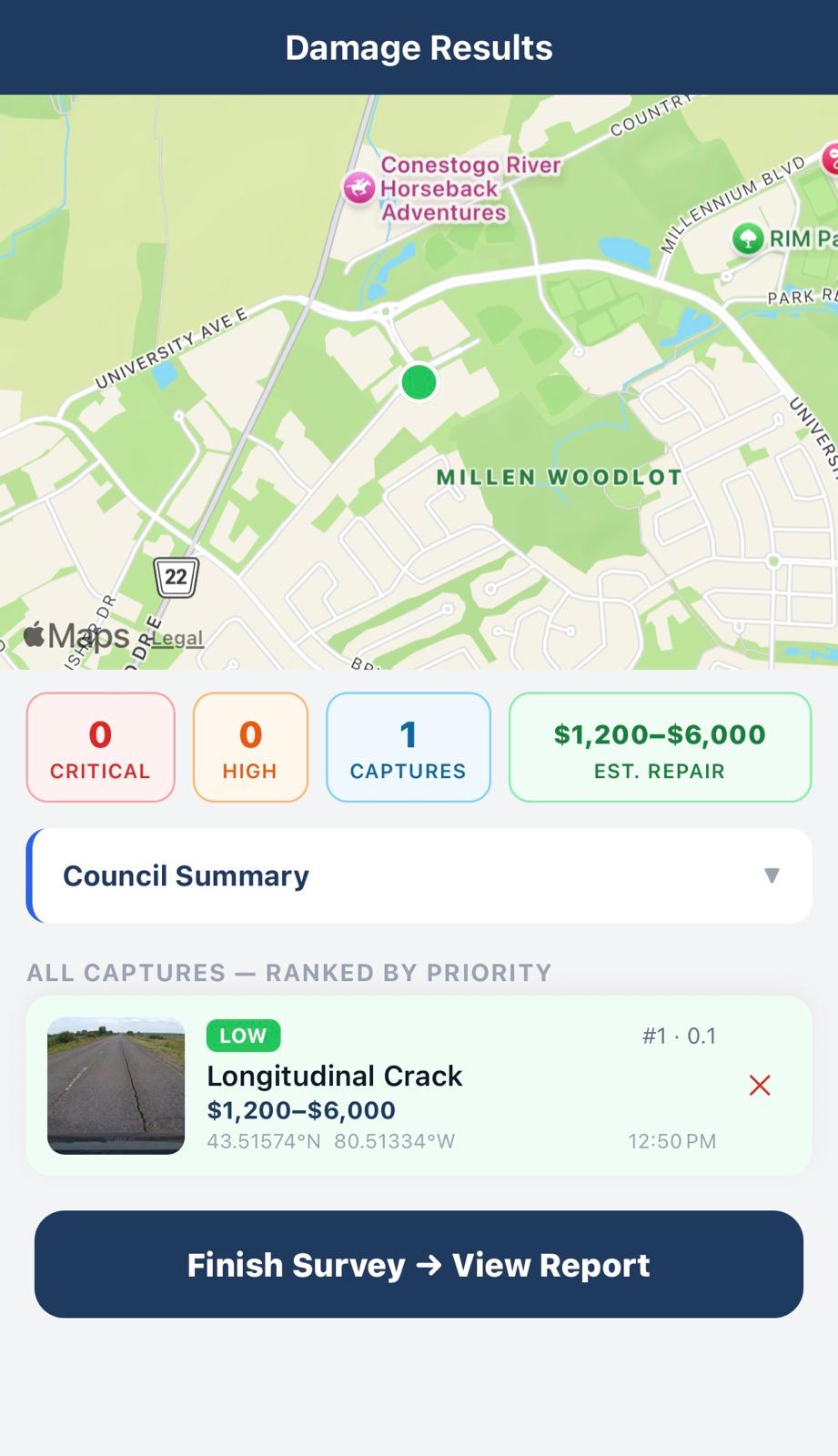
Task: Select Conestogo River Horseback Adventures map marker
Action: pyautogui.click(x=359, y=188)
